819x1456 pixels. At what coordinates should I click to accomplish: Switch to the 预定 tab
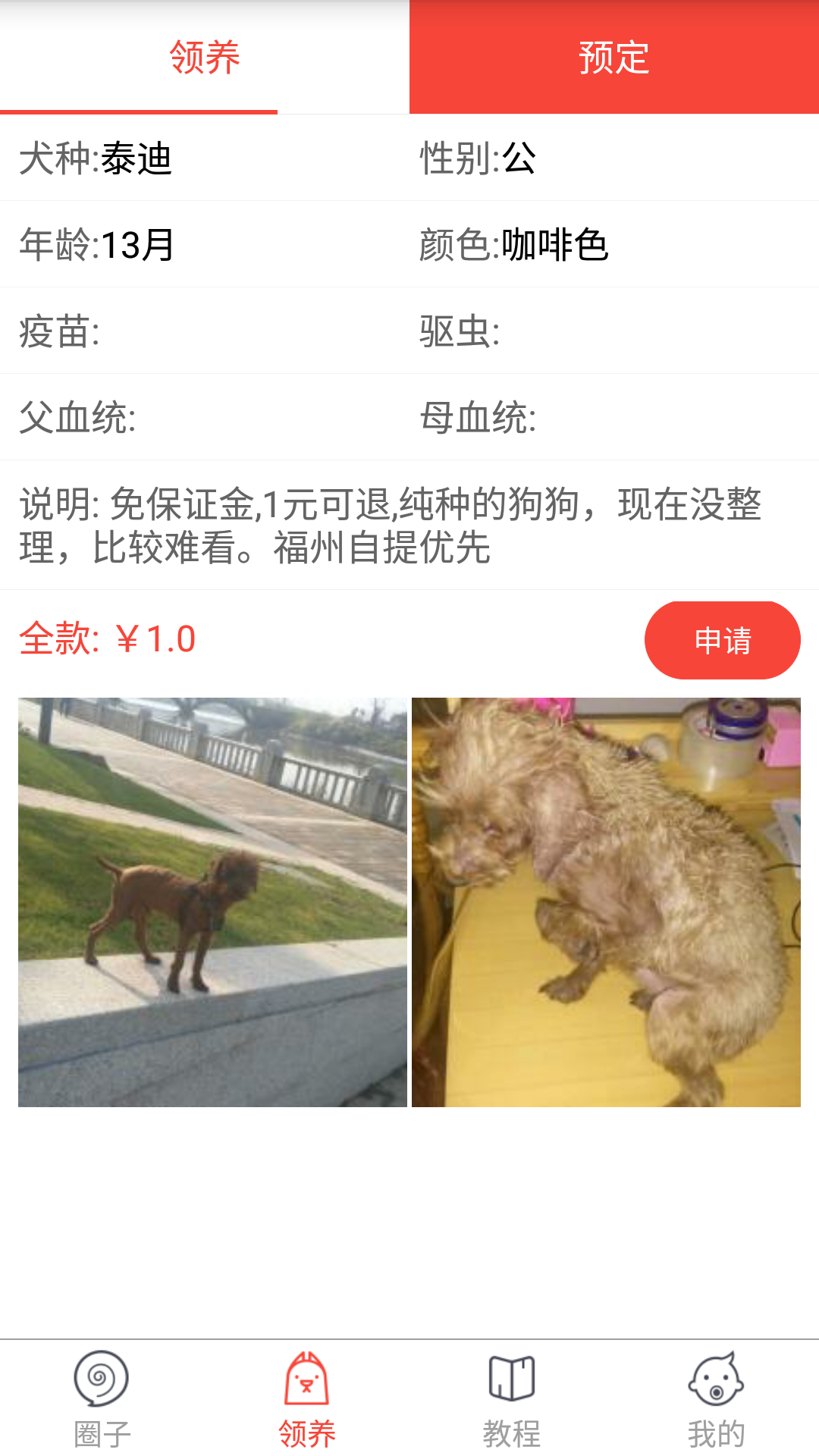pyautogui.click(x=614, y=57)
